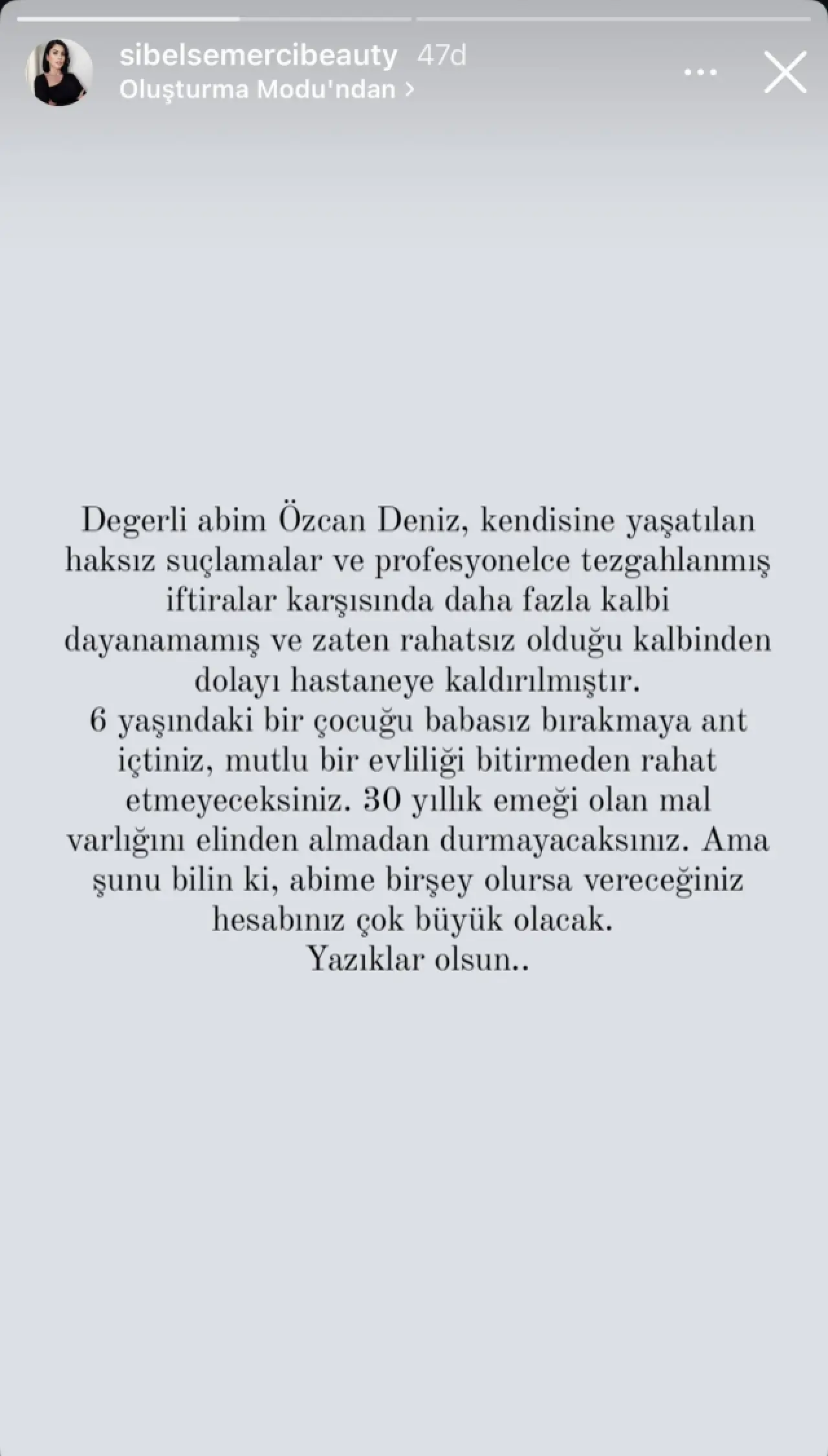The width and height of the screenshot is (828, 1456).
Task: Open Oluşturma Modu'ndan link
Action: pyautogui.click(x=266, y=90)
